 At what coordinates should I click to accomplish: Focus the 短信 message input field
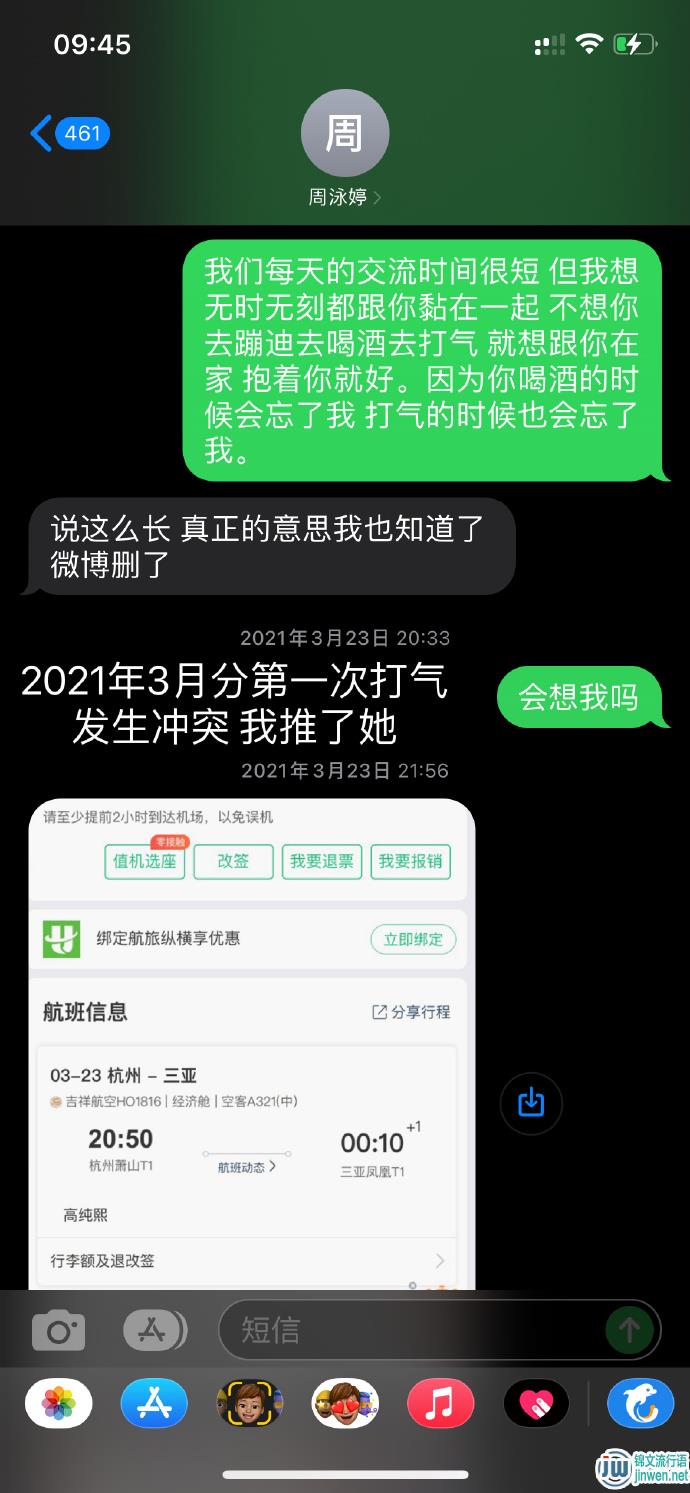point(410,1330)
